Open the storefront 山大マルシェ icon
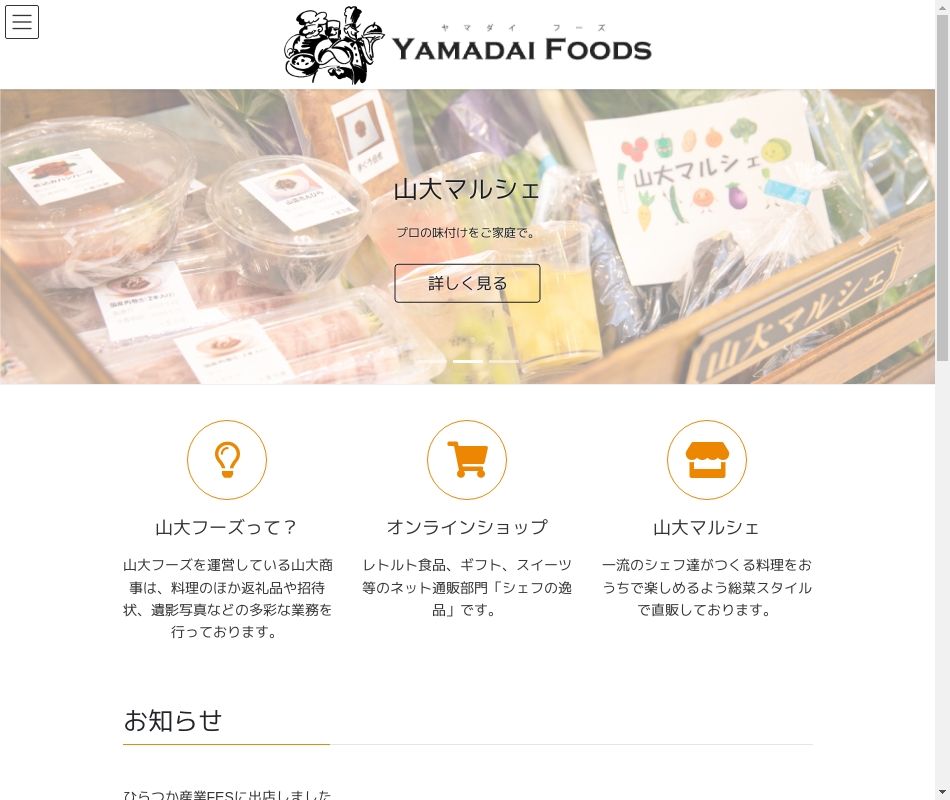 707,460
